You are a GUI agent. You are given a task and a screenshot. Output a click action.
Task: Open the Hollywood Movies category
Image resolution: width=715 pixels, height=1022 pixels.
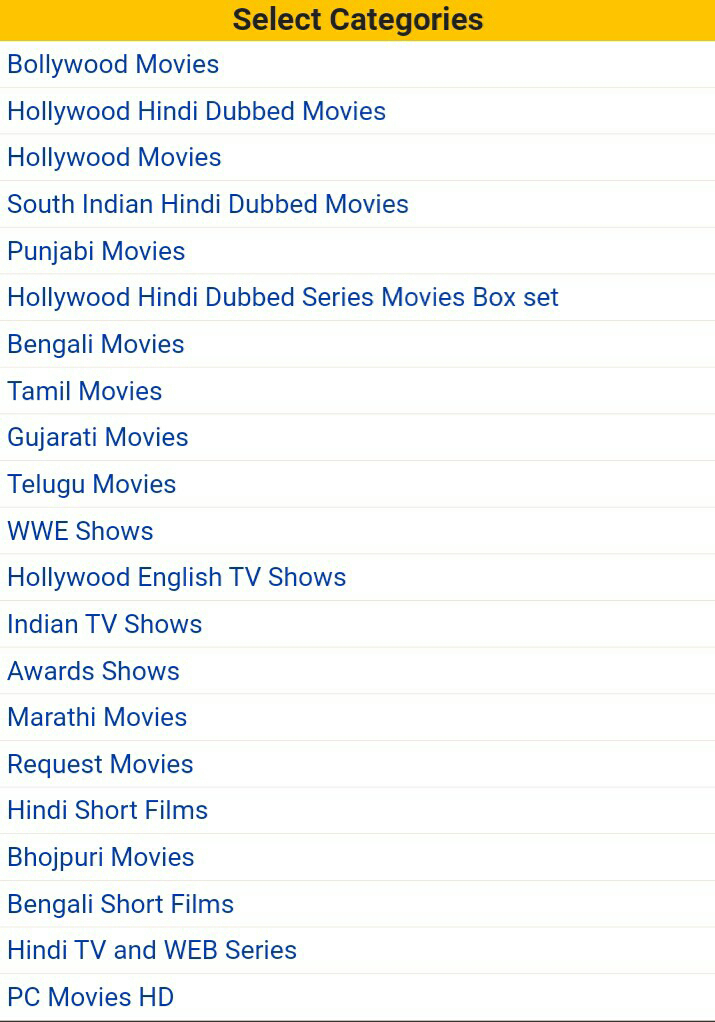[114, 158]
